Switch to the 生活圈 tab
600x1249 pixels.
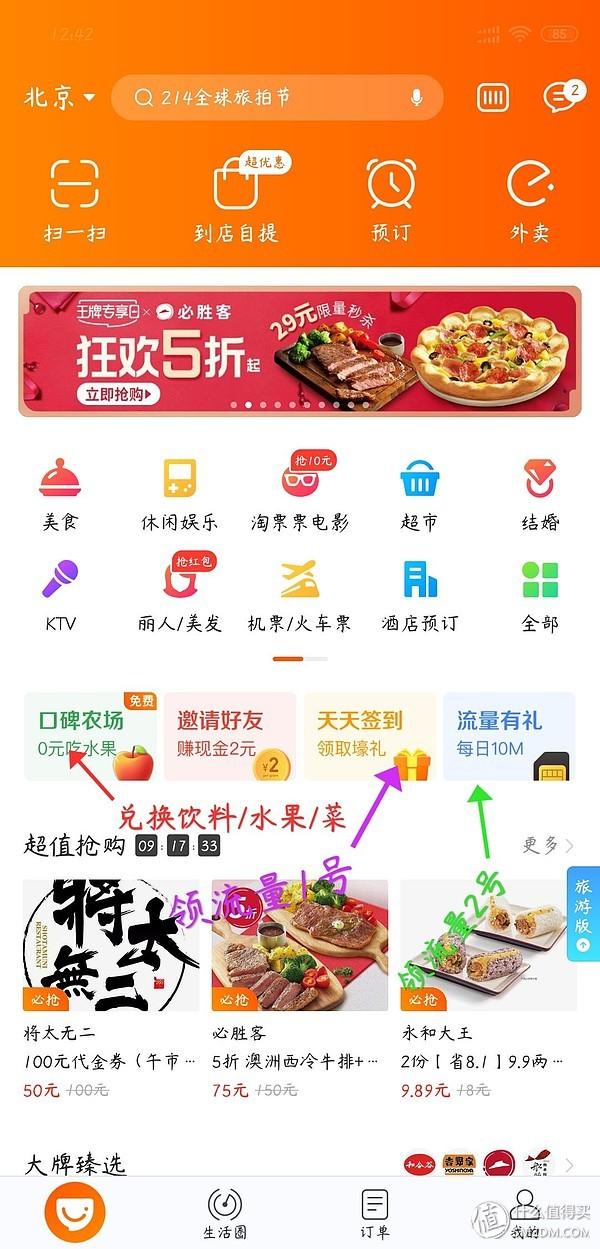(x=224, y=1213)
